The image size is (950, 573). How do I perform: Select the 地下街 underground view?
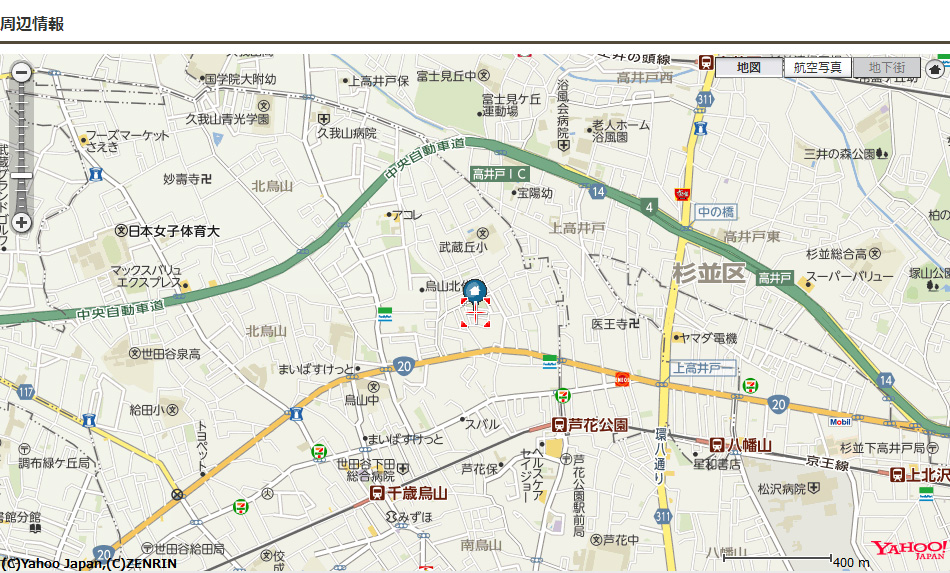coord(886,68)
